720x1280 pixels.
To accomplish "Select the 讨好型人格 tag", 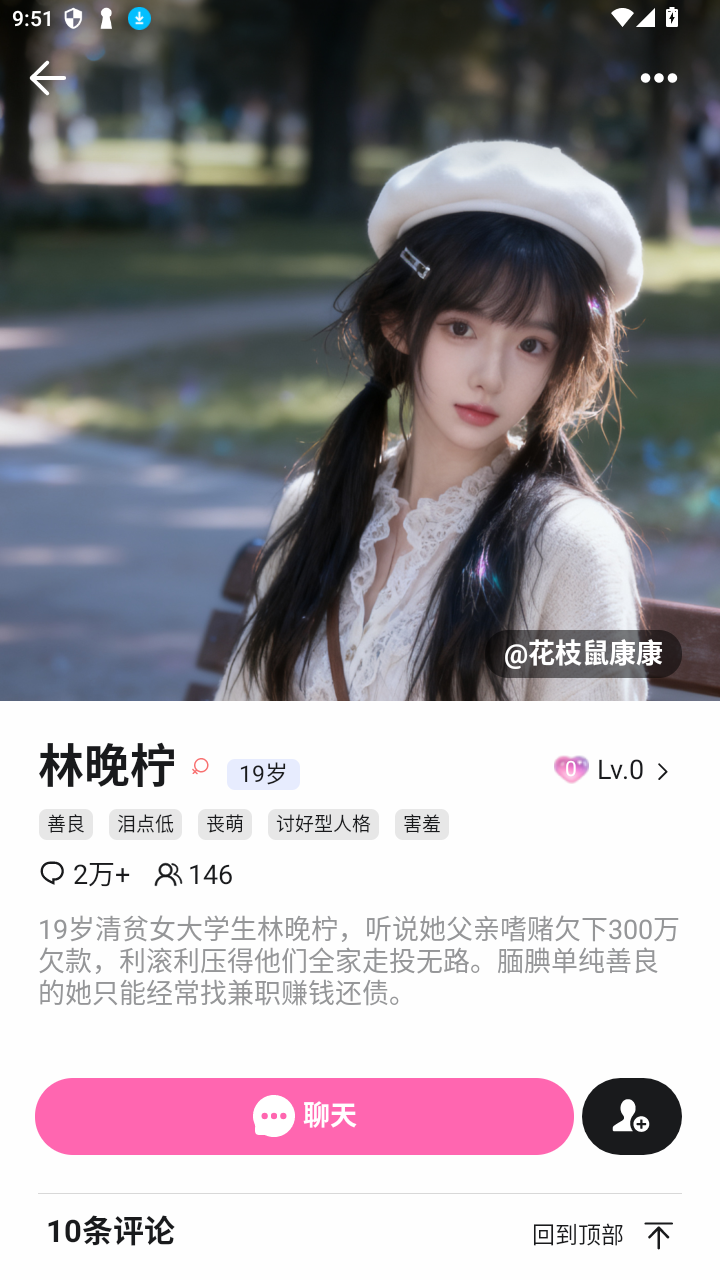I will pos(323,824).
